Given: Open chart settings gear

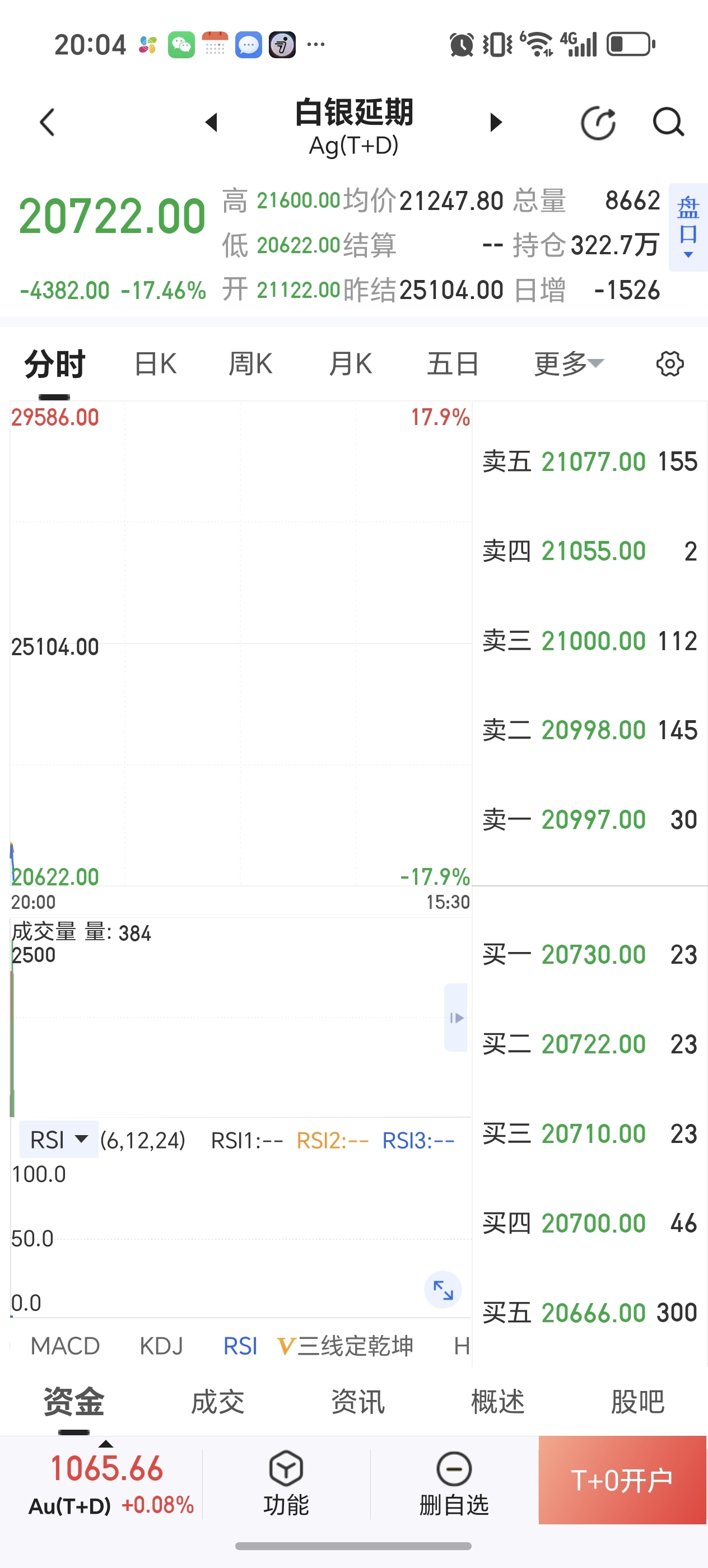Looking at the screenshot, I should click(670, 364).
